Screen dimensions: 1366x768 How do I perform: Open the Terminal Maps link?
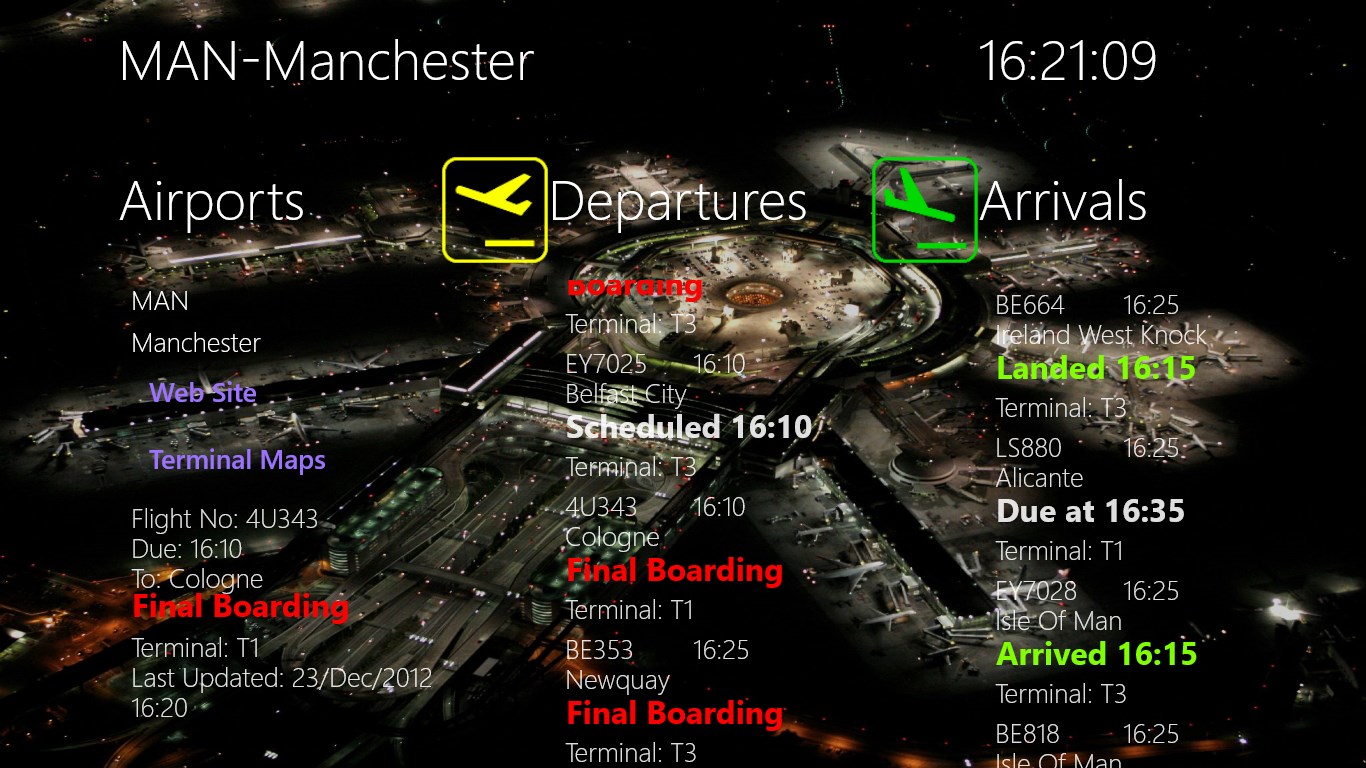237,460
